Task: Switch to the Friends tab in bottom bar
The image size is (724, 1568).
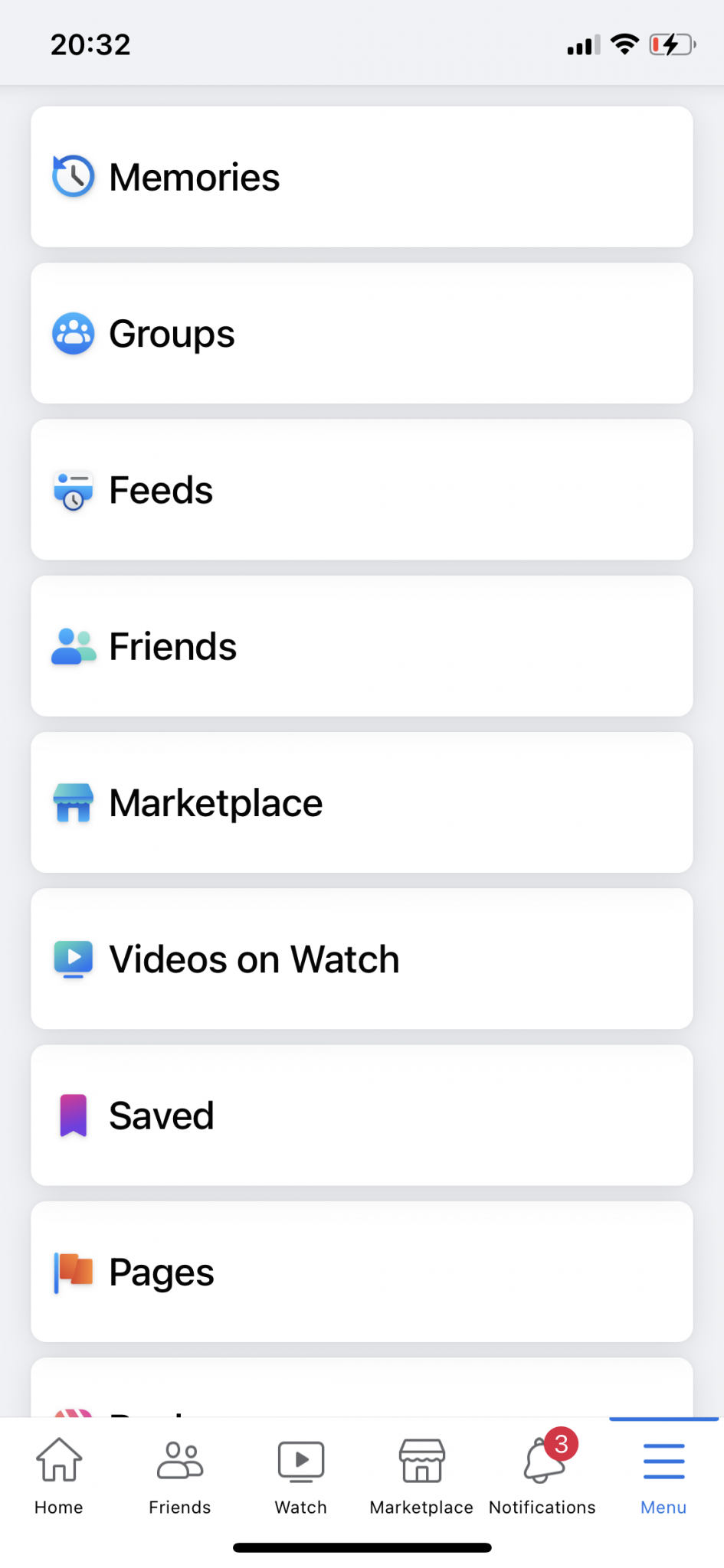Action: (x=180, y=1475)
